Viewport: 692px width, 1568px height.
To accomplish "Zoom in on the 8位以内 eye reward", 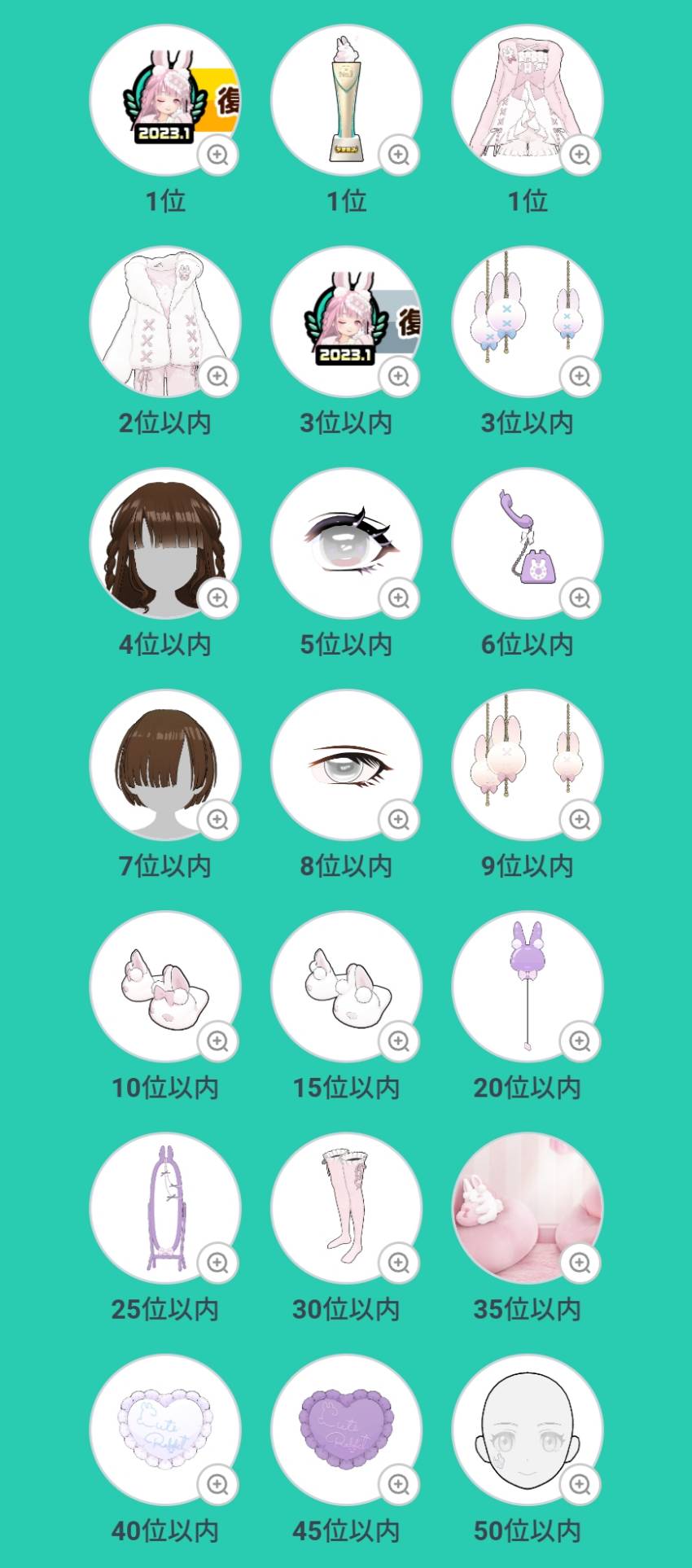I will point(399,819).
